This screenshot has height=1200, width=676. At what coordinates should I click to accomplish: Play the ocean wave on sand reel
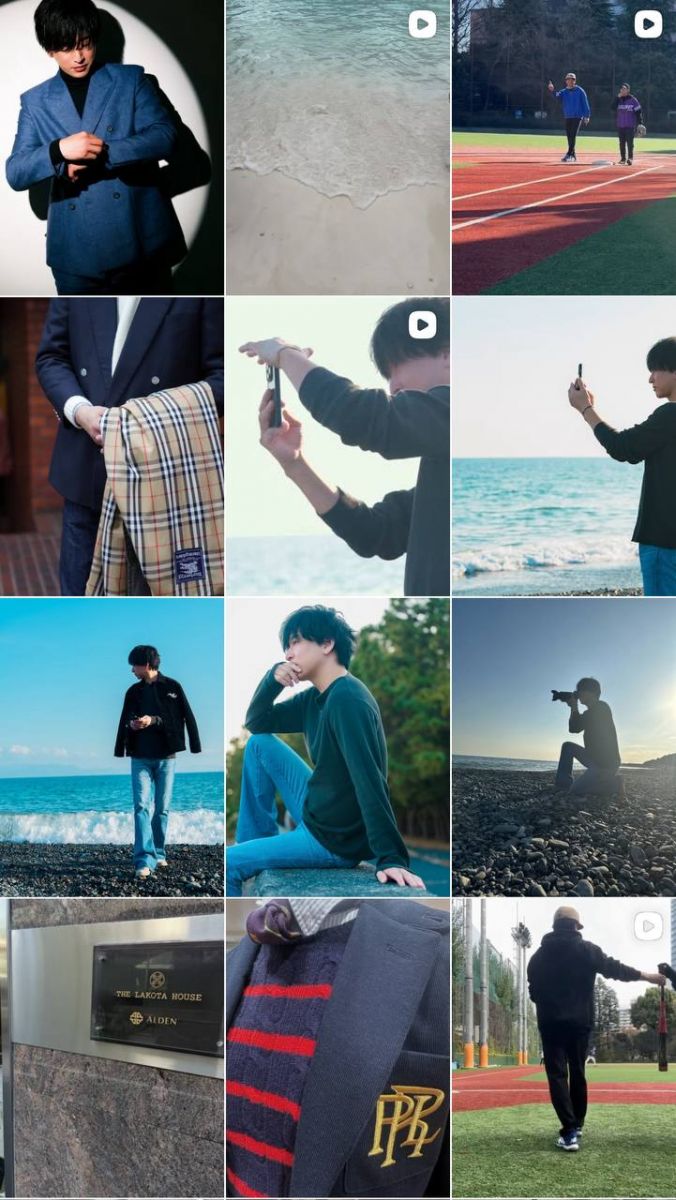pyautogui.click(x=338, y=147)
